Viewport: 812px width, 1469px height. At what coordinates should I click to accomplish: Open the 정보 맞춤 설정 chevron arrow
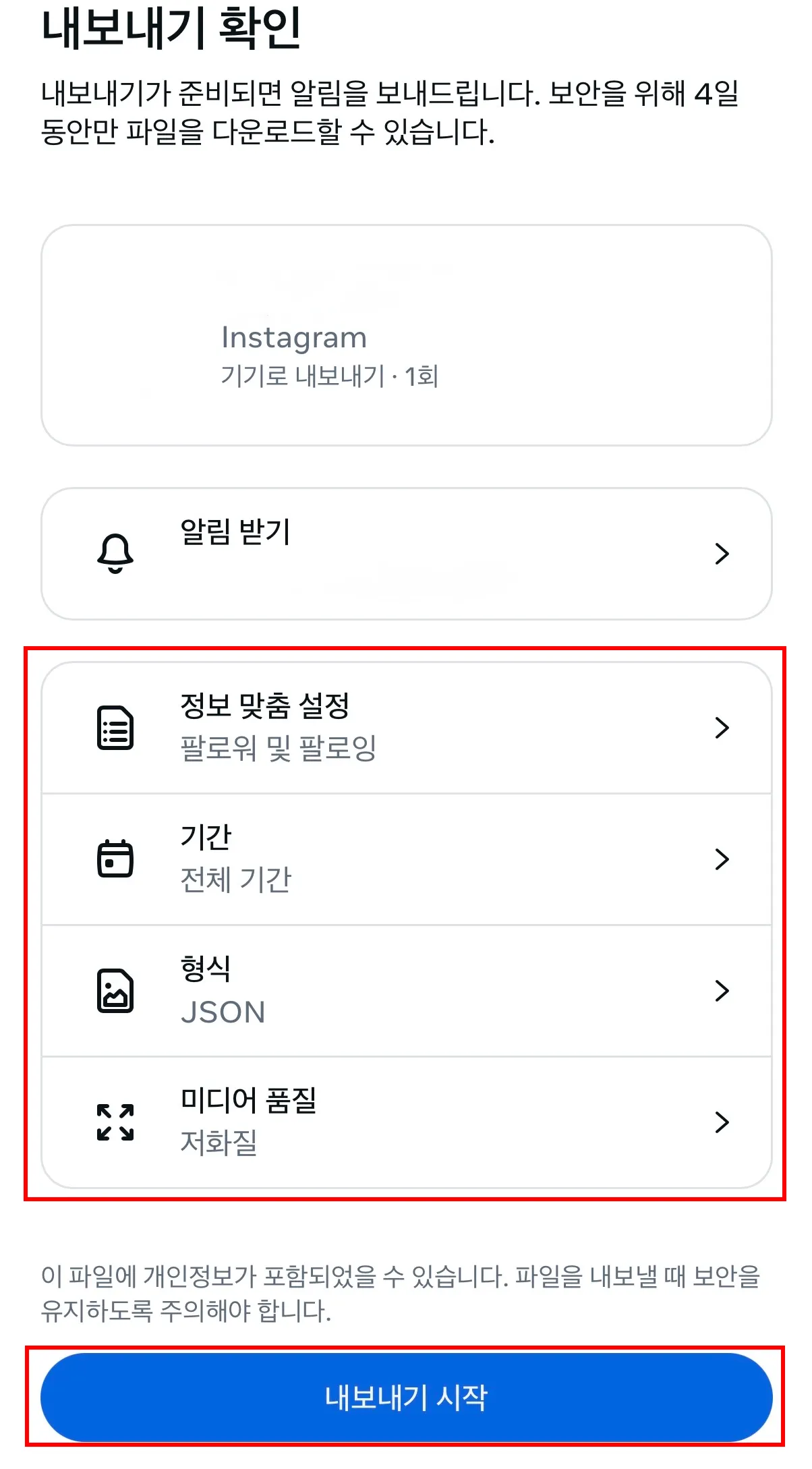pyautogui.click(x=723, y=728)
